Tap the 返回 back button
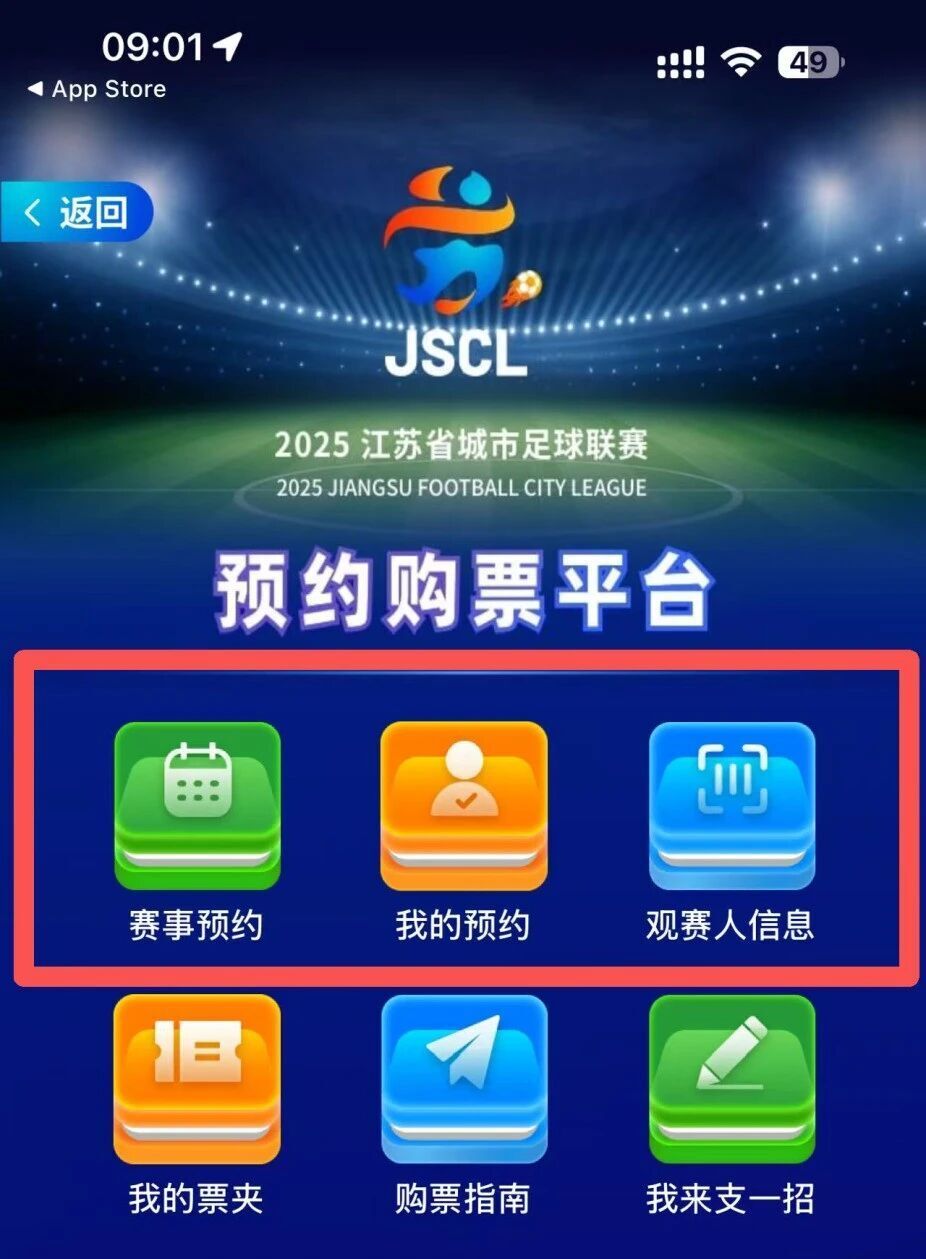Screen dimensions: 926x1259 coord(78,212)
